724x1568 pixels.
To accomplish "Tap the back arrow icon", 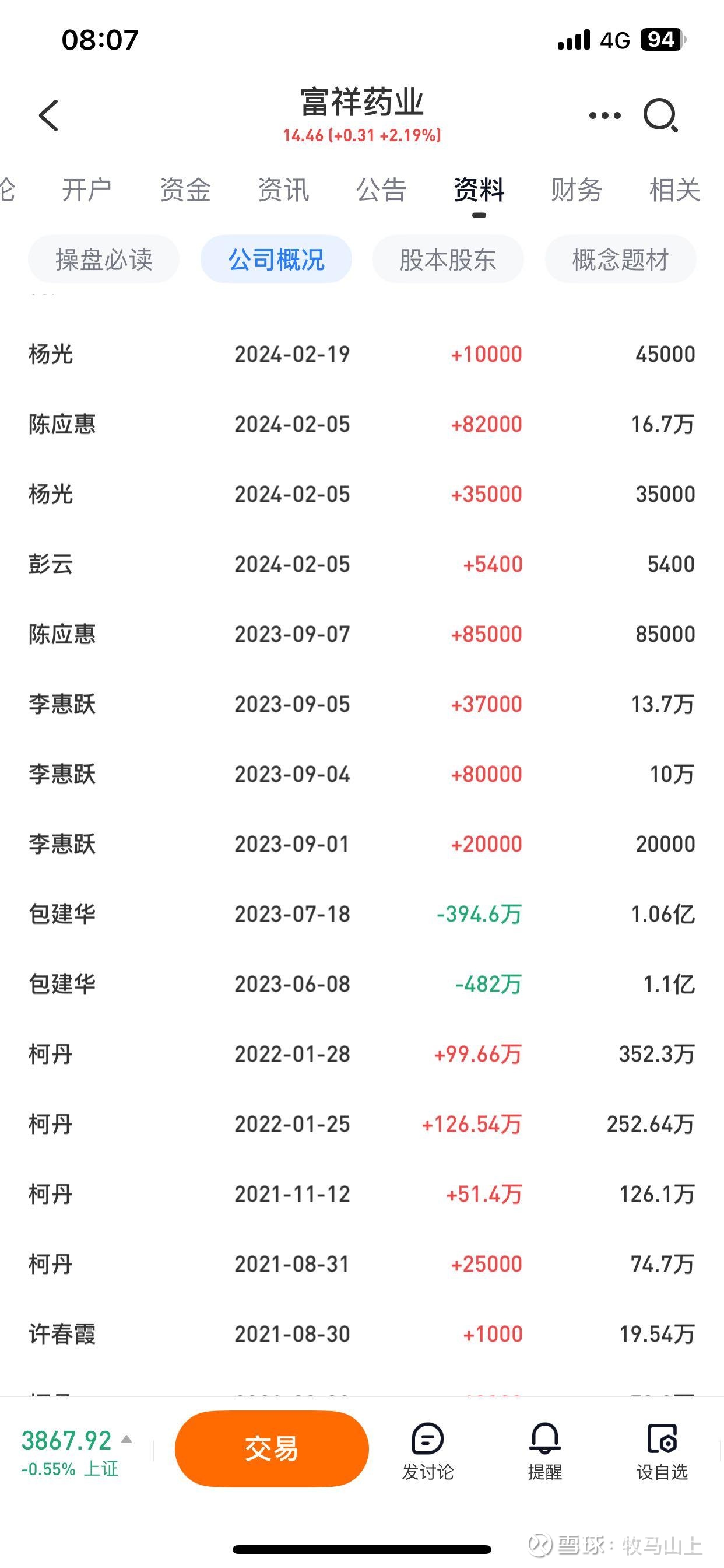I will tap(48, 116).
